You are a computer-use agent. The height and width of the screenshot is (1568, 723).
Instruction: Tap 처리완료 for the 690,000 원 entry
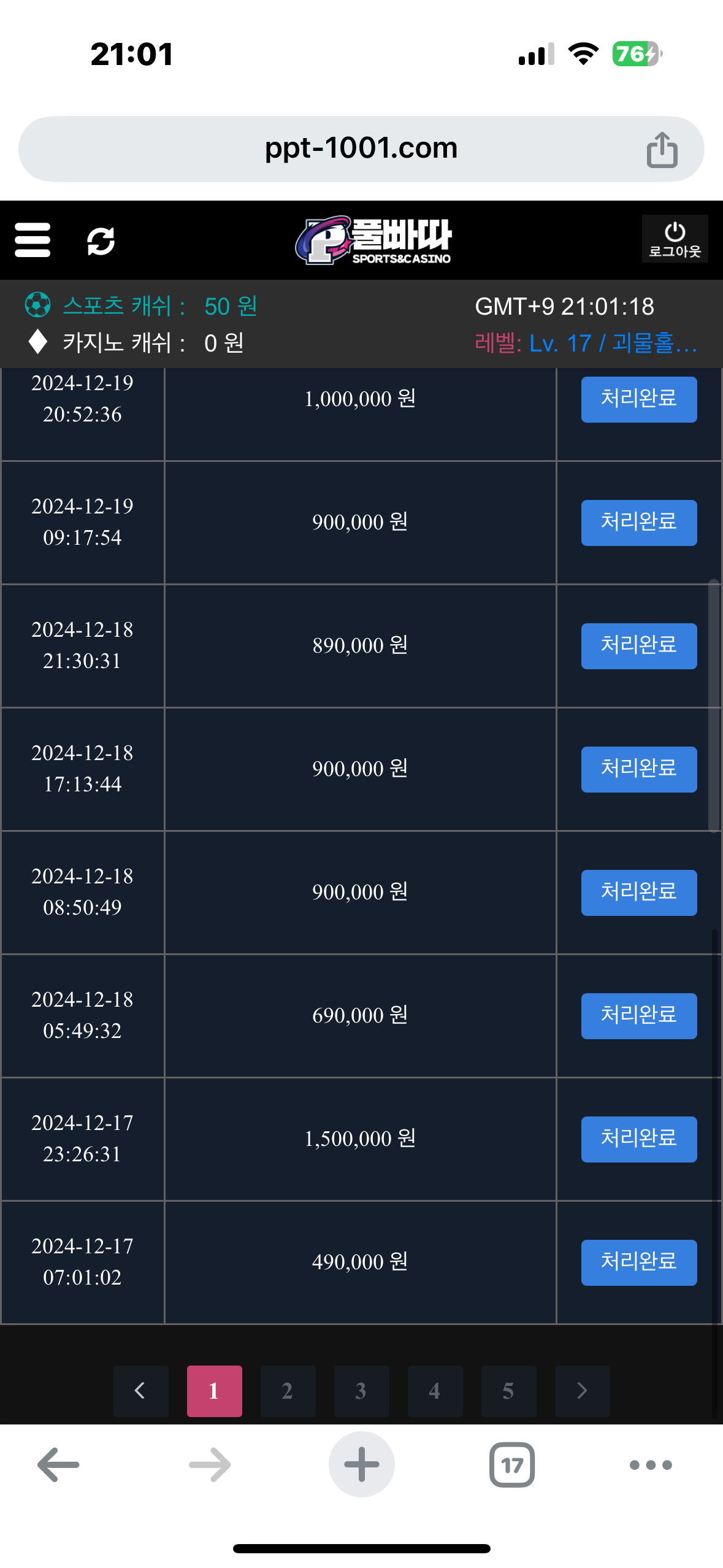[638, 1015]
